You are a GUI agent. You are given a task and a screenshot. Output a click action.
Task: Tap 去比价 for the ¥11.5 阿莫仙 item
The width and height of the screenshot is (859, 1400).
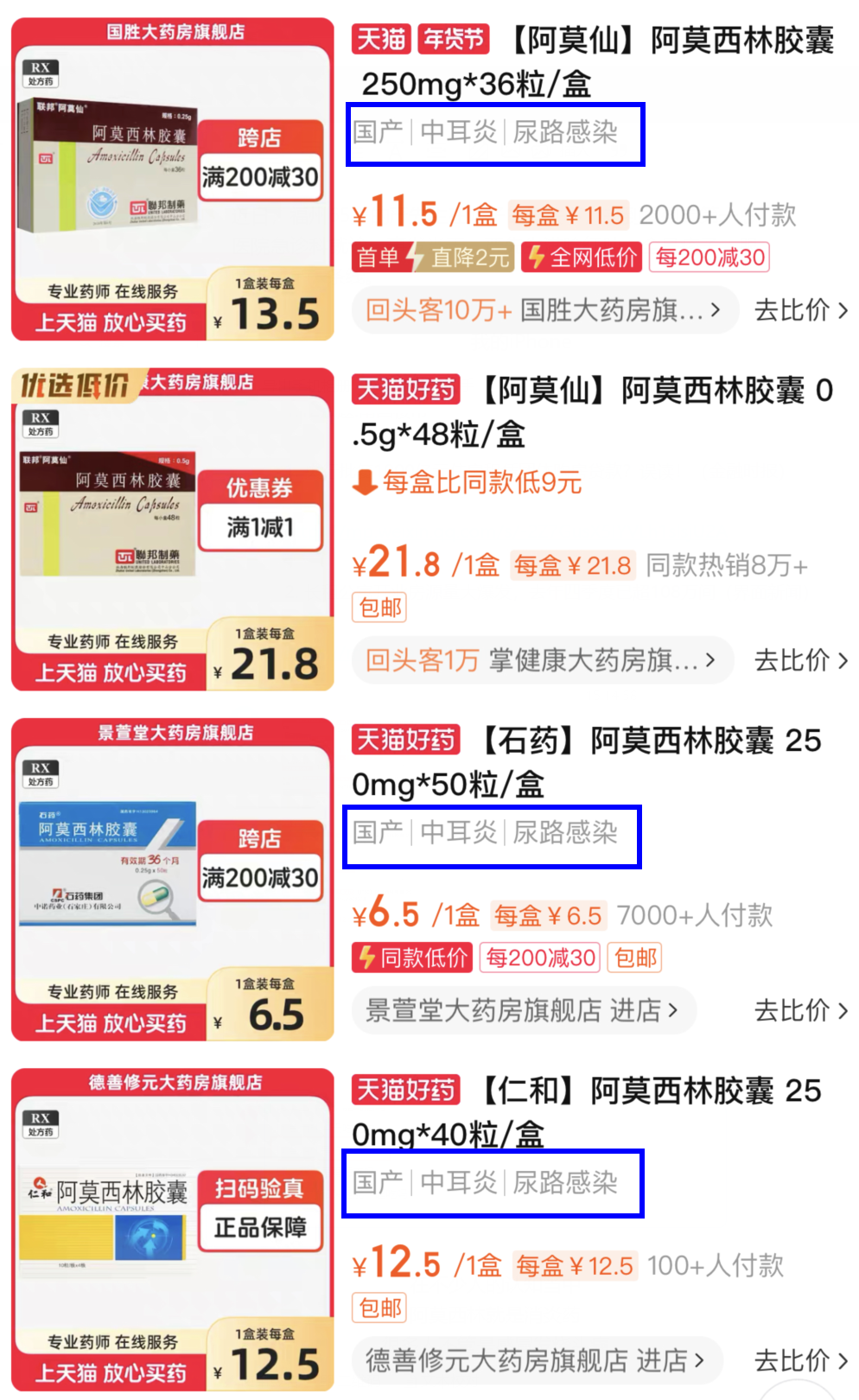click(800, 310)
